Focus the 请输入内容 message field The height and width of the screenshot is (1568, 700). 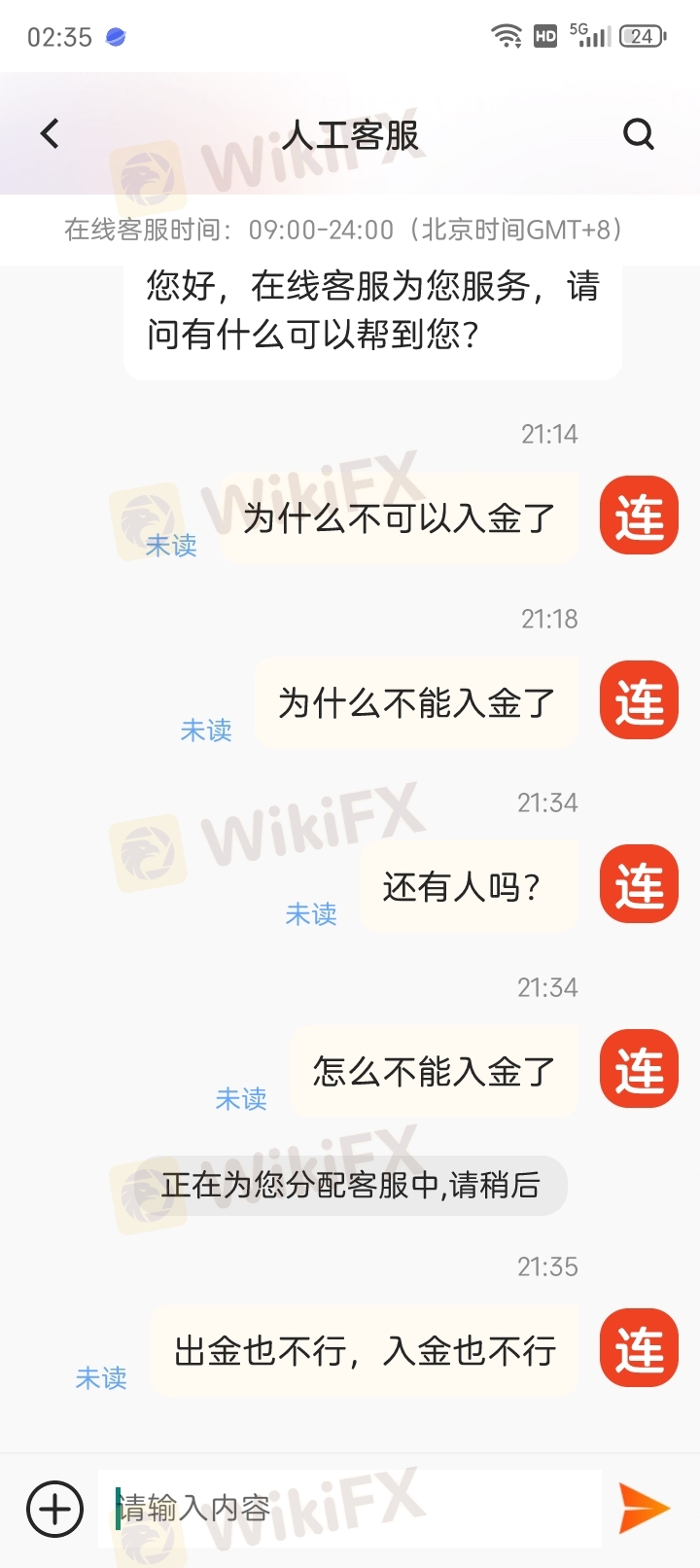pyautogui.click(x=350, y=1509)
